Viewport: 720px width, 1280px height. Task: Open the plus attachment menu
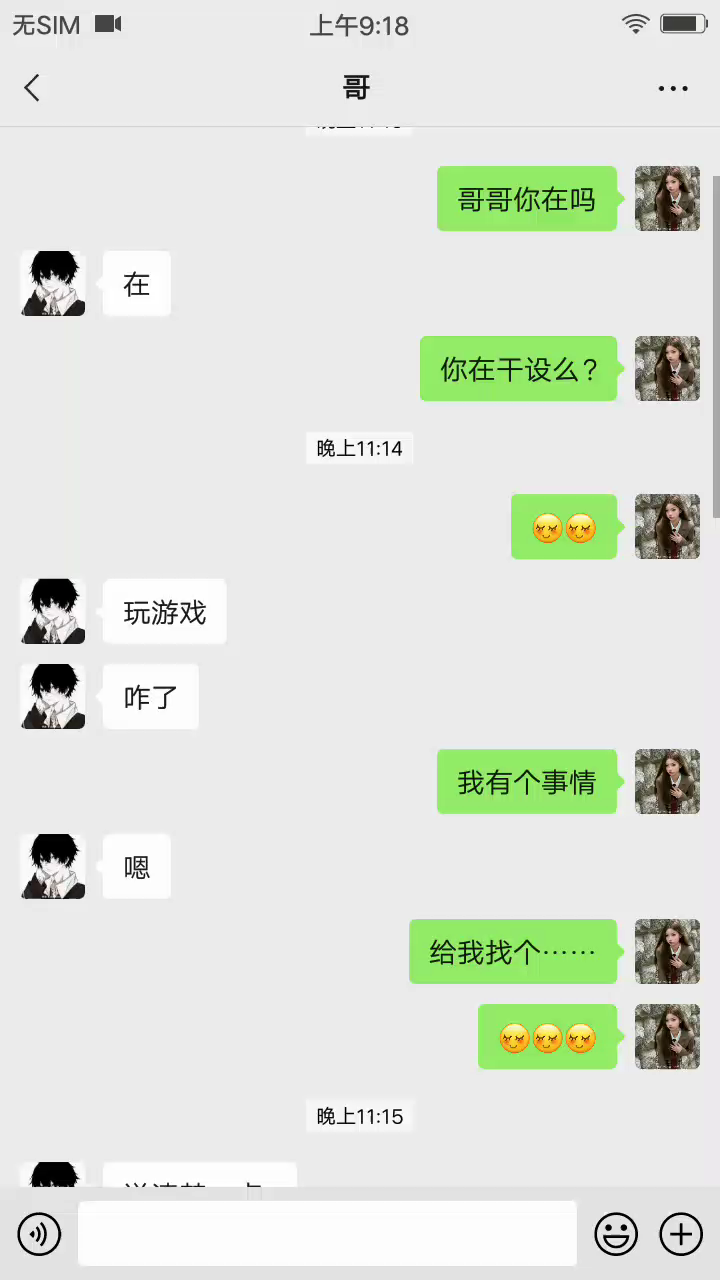[x=681, y=1234]
